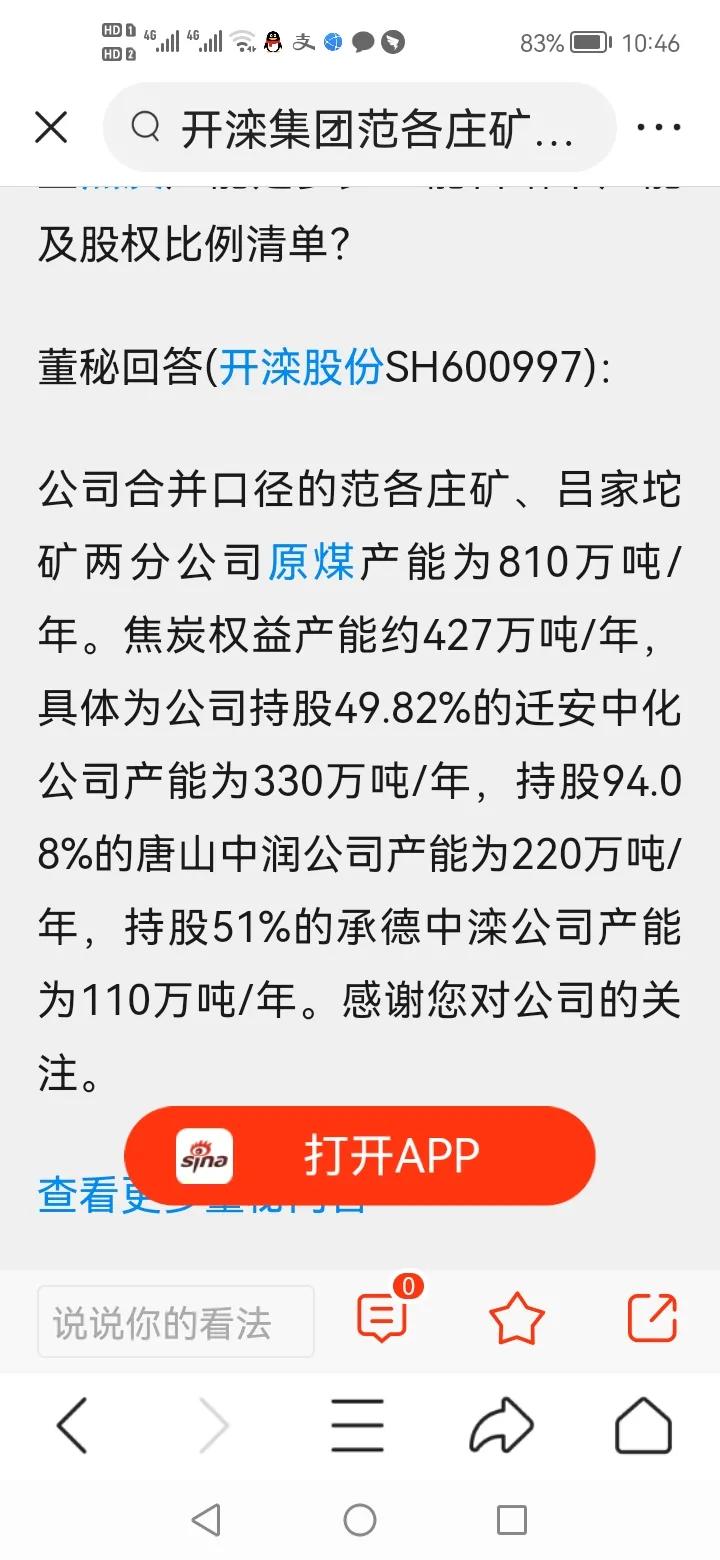Open the browser menu with three horizontal lines
The width and height of the screenshot is (720, 1560).
coord(358,1424)
